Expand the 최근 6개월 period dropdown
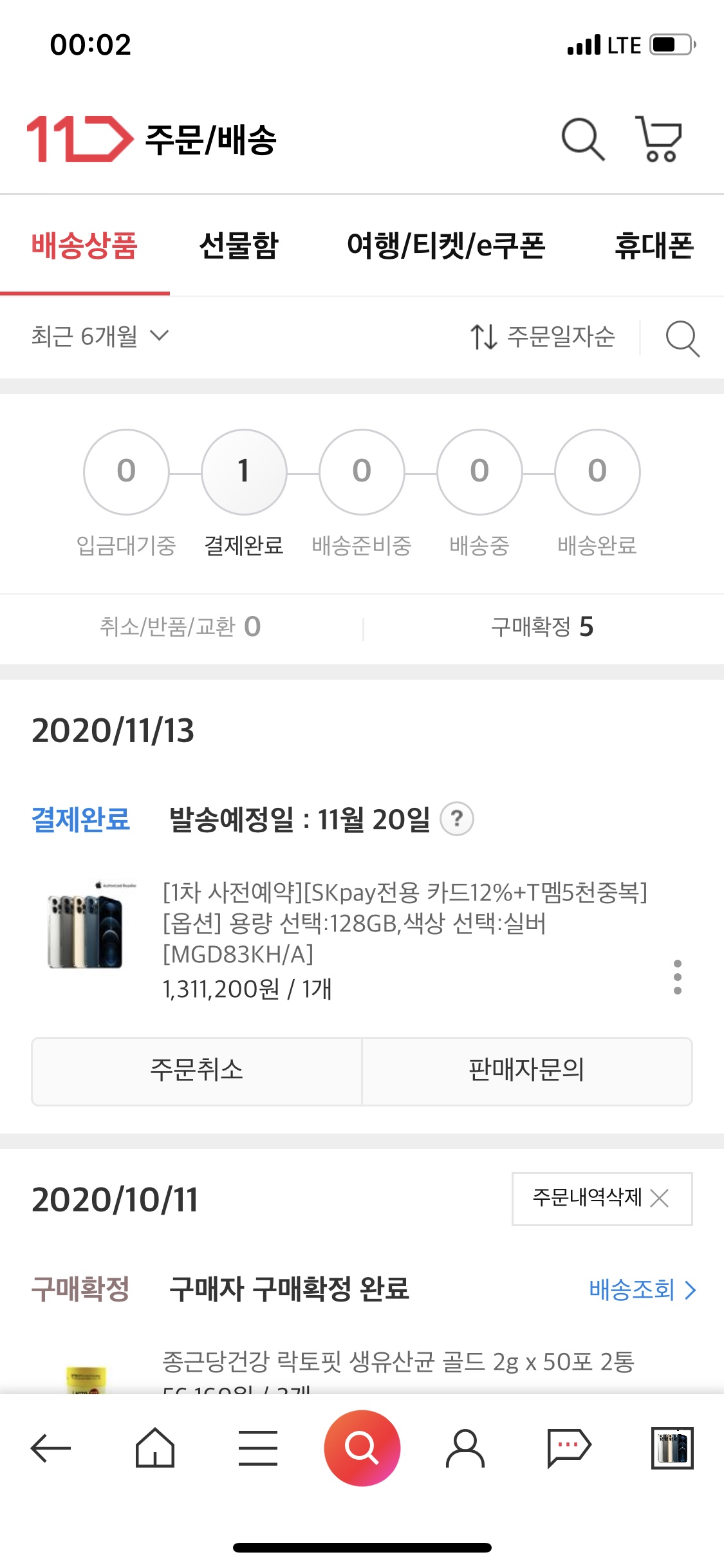Screen dimensions: 724x1568 pos(100,336)
